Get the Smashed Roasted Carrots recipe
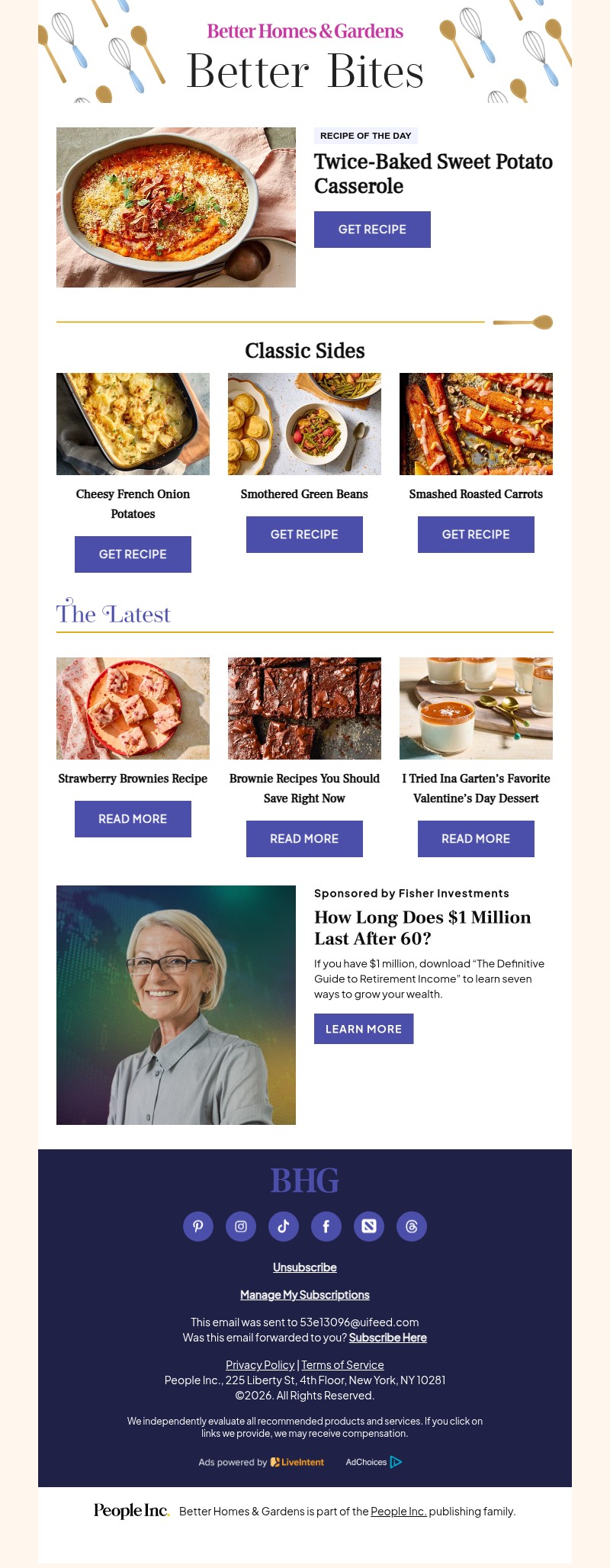The height and width of the screenshot is (1568, 610). tap(476, 535)
